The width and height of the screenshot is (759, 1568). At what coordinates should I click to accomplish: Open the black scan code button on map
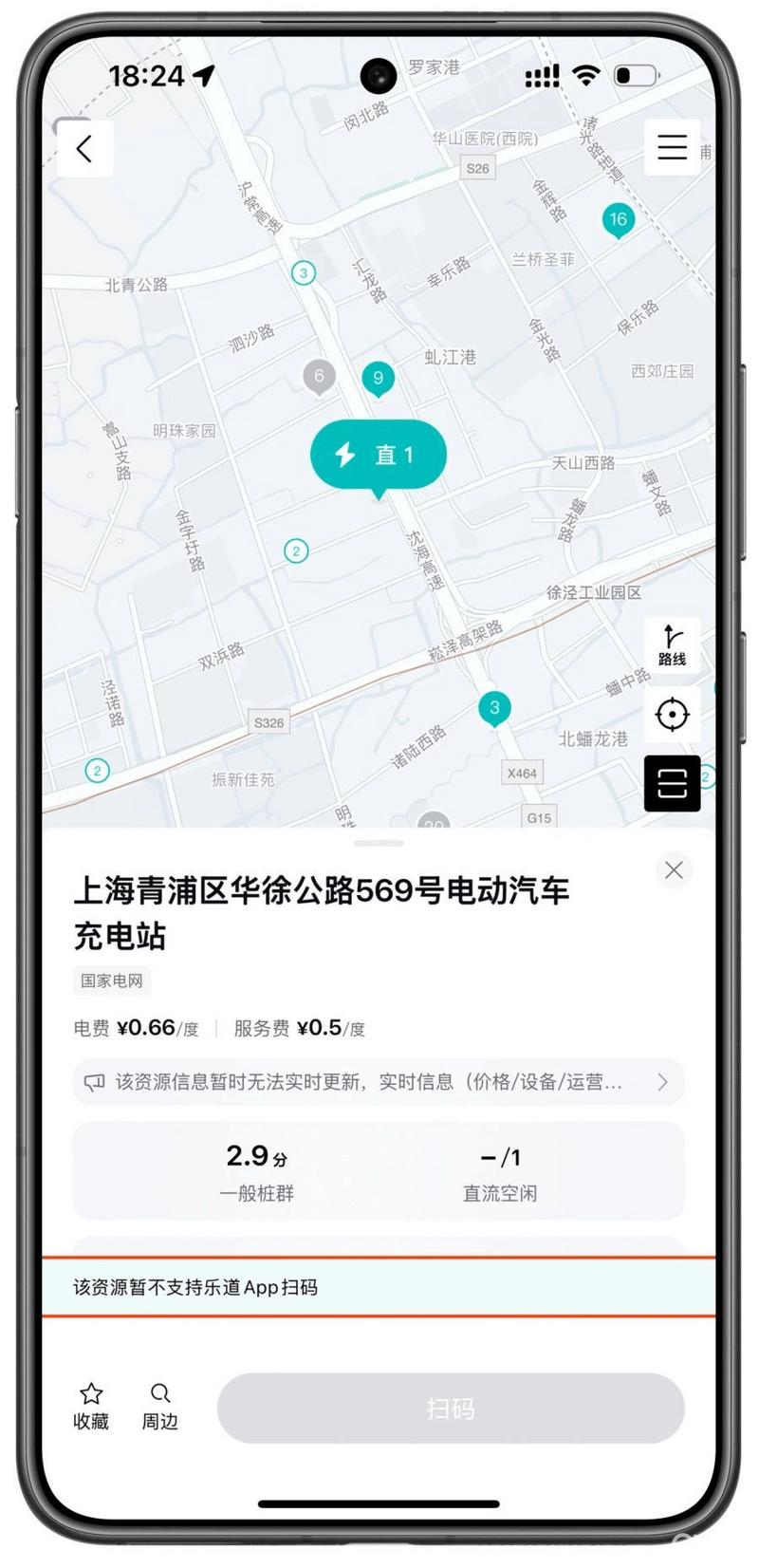[x=672, y=783]
